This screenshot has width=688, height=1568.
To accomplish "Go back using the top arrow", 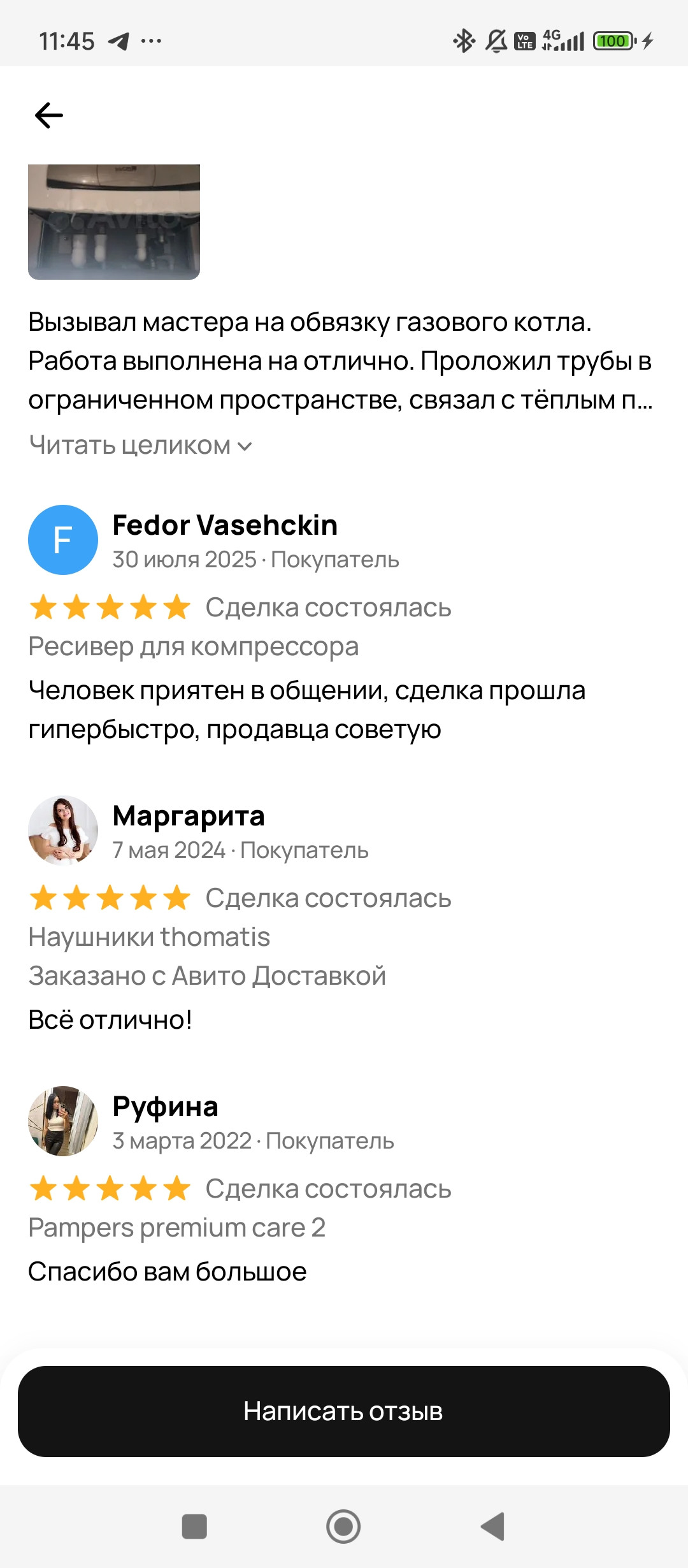I will (49, 115).
